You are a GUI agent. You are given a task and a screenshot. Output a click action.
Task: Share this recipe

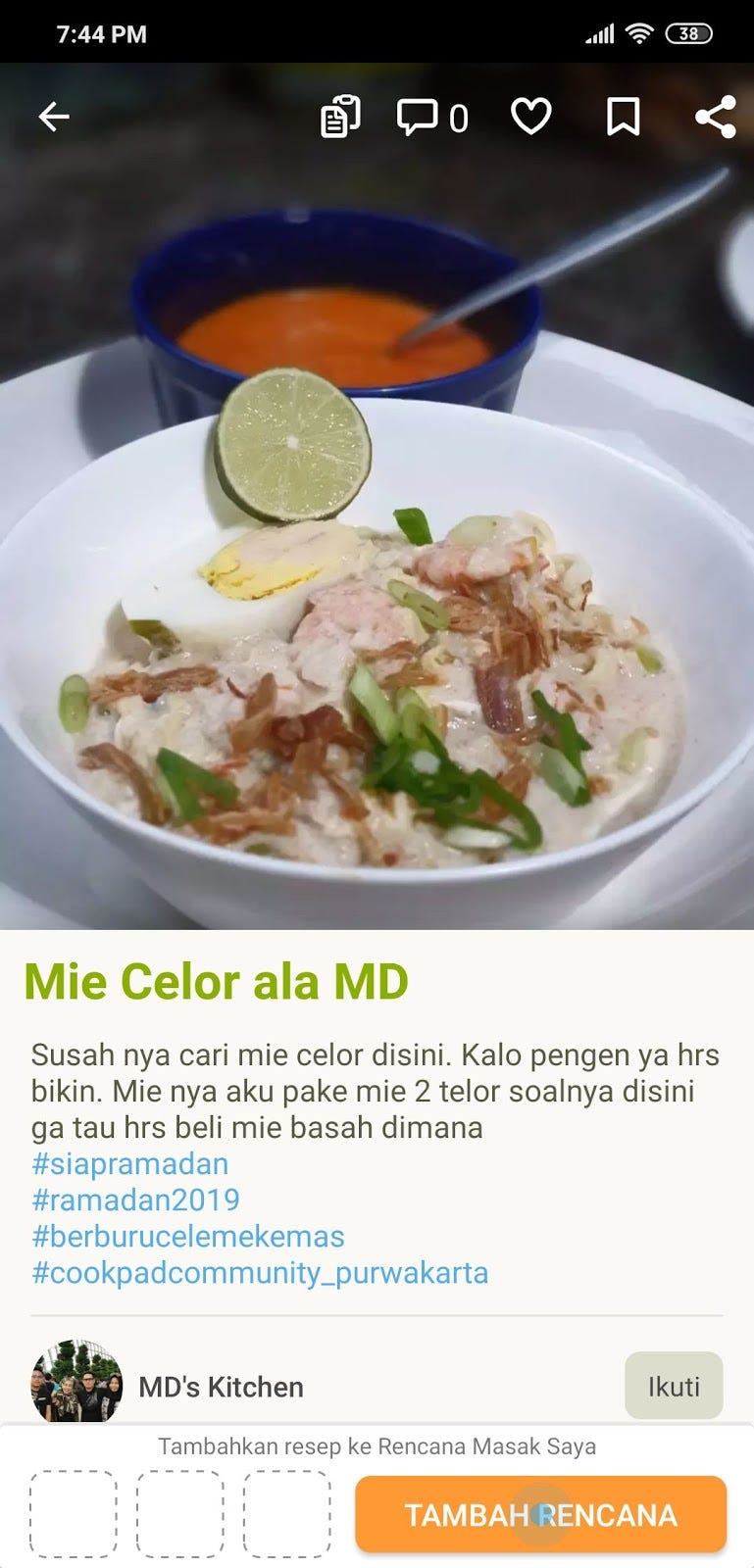715,118
